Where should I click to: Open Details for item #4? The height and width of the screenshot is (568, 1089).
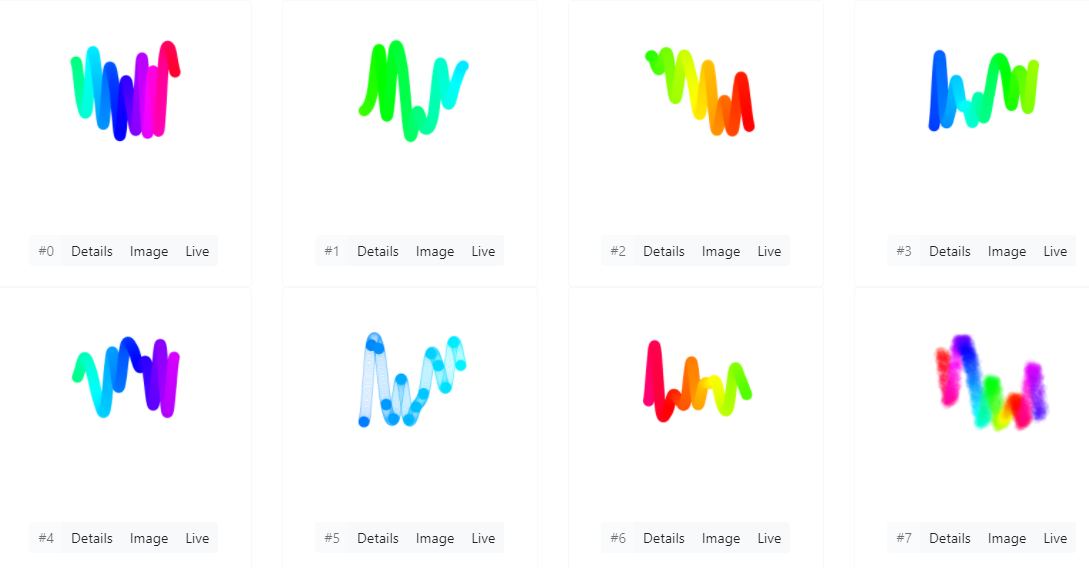[x=92, y=538]
